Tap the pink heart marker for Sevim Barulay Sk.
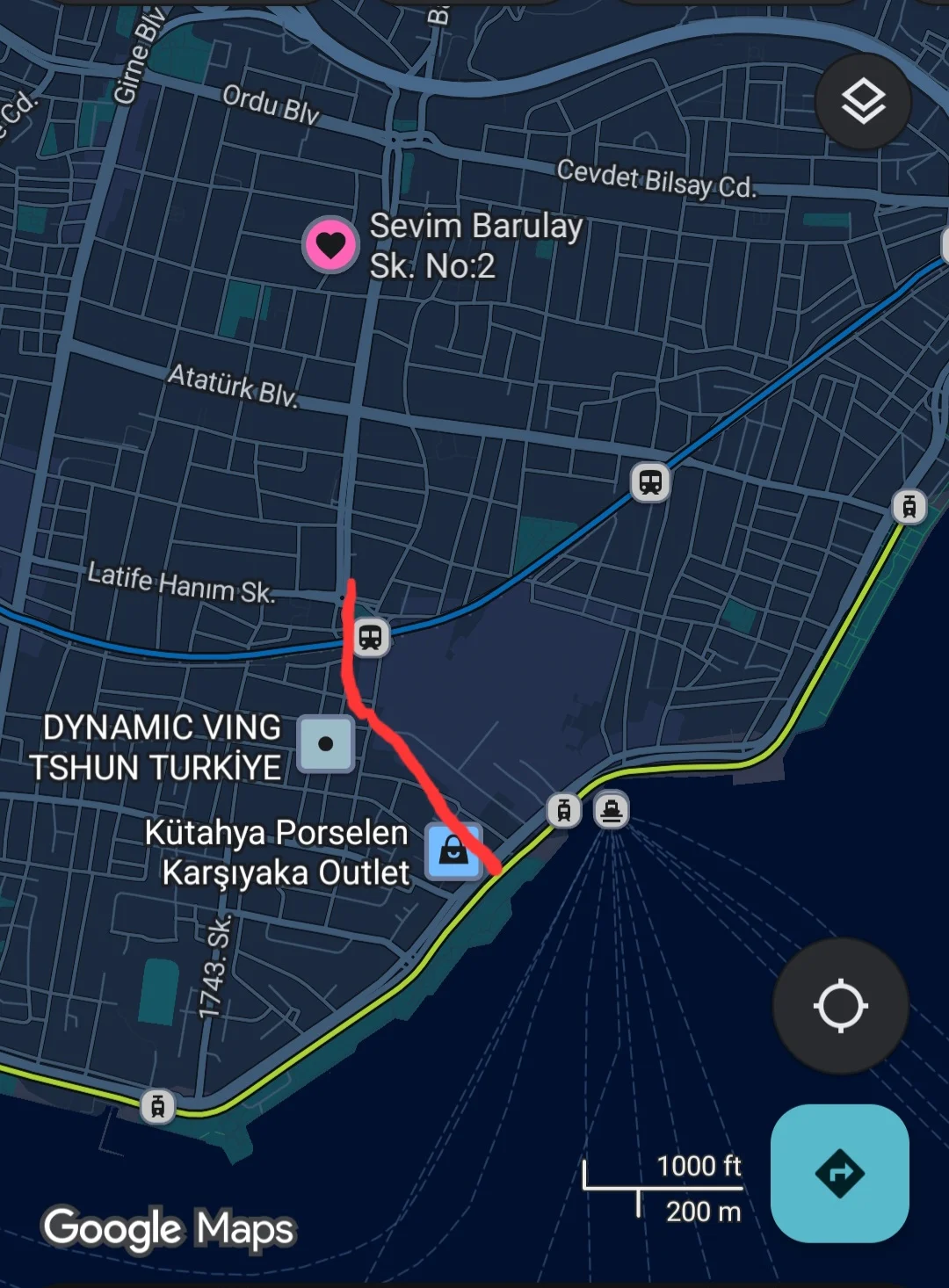The width and height of the screenshot is (949, 1288). pyautogui.click(x=330, y=247)
